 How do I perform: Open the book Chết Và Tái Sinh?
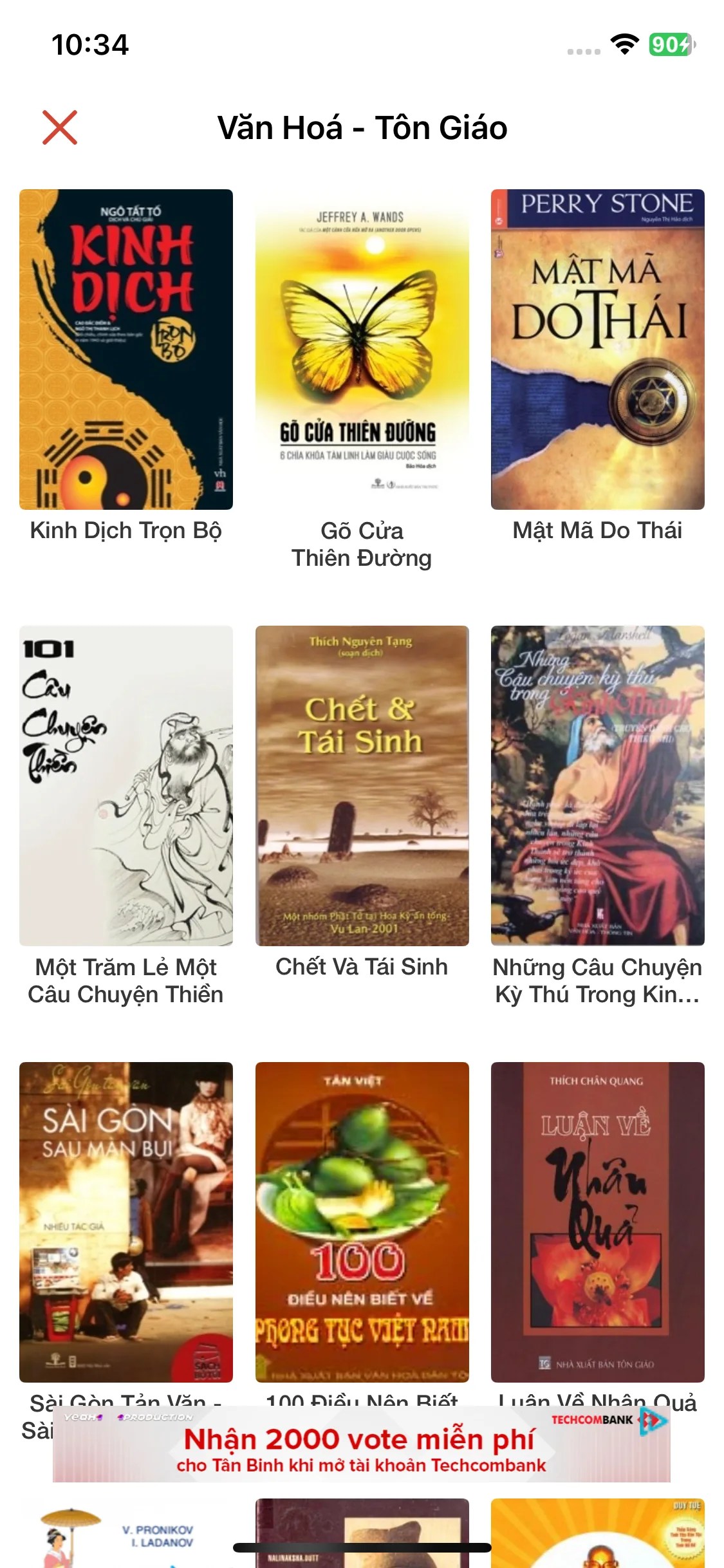point(362,785)
